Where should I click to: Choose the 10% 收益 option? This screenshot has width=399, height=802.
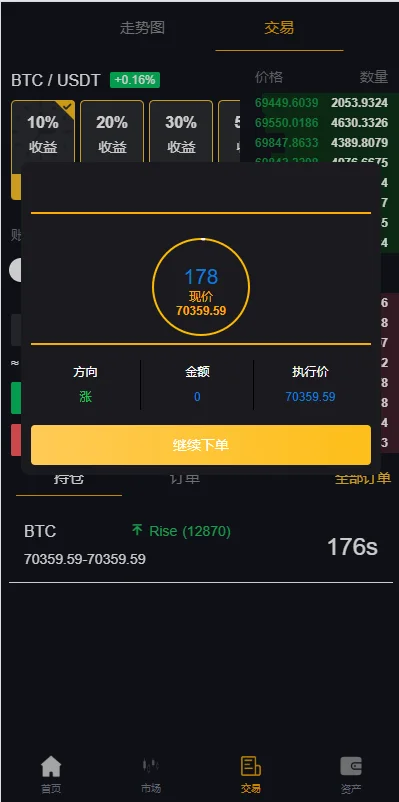43,134
